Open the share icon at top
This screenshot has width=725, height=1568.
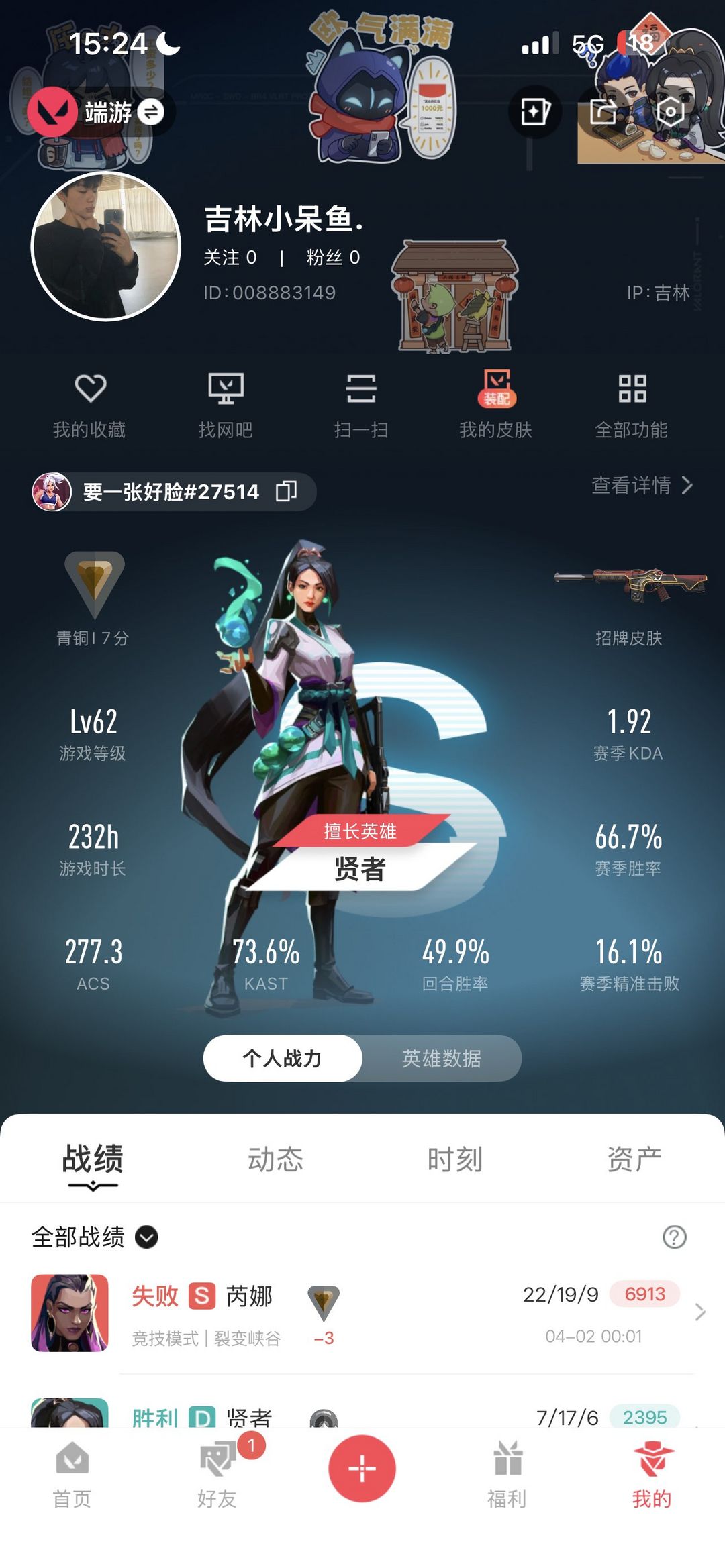tap(602, 111)
